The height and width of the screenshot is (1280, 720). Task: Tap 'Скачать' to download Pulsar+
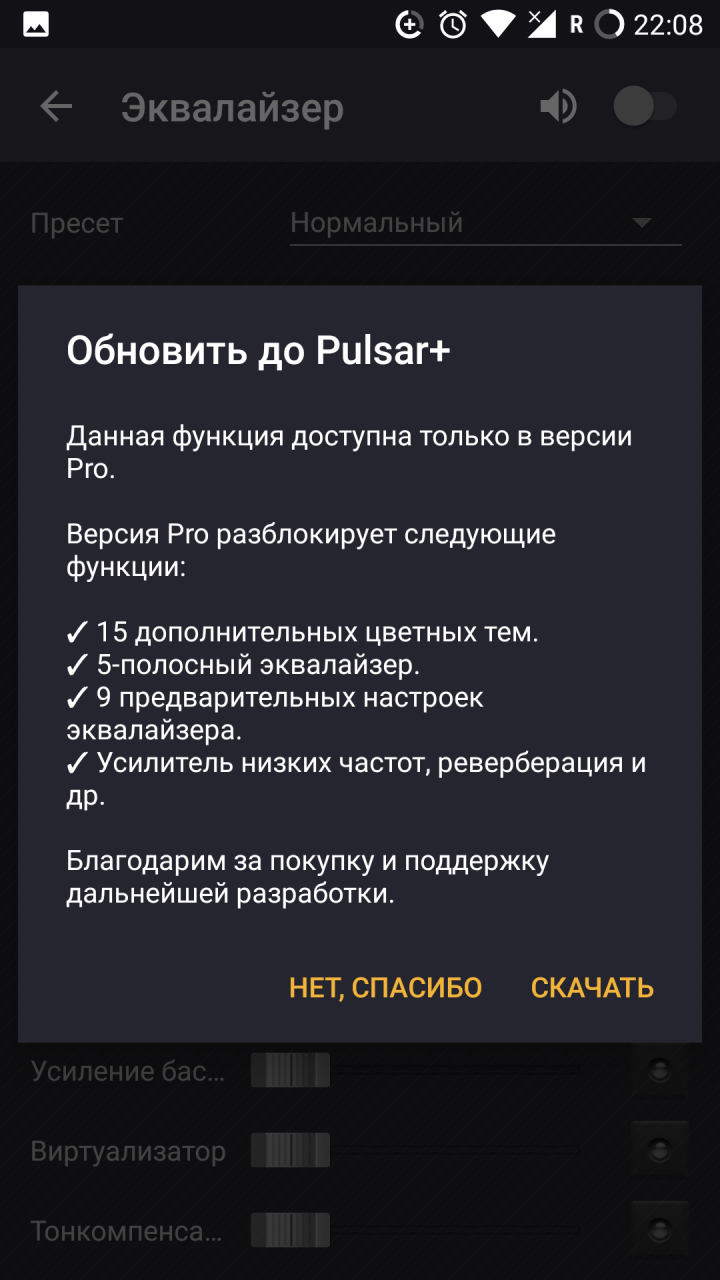pyautogui.click(x=592, y=988)
